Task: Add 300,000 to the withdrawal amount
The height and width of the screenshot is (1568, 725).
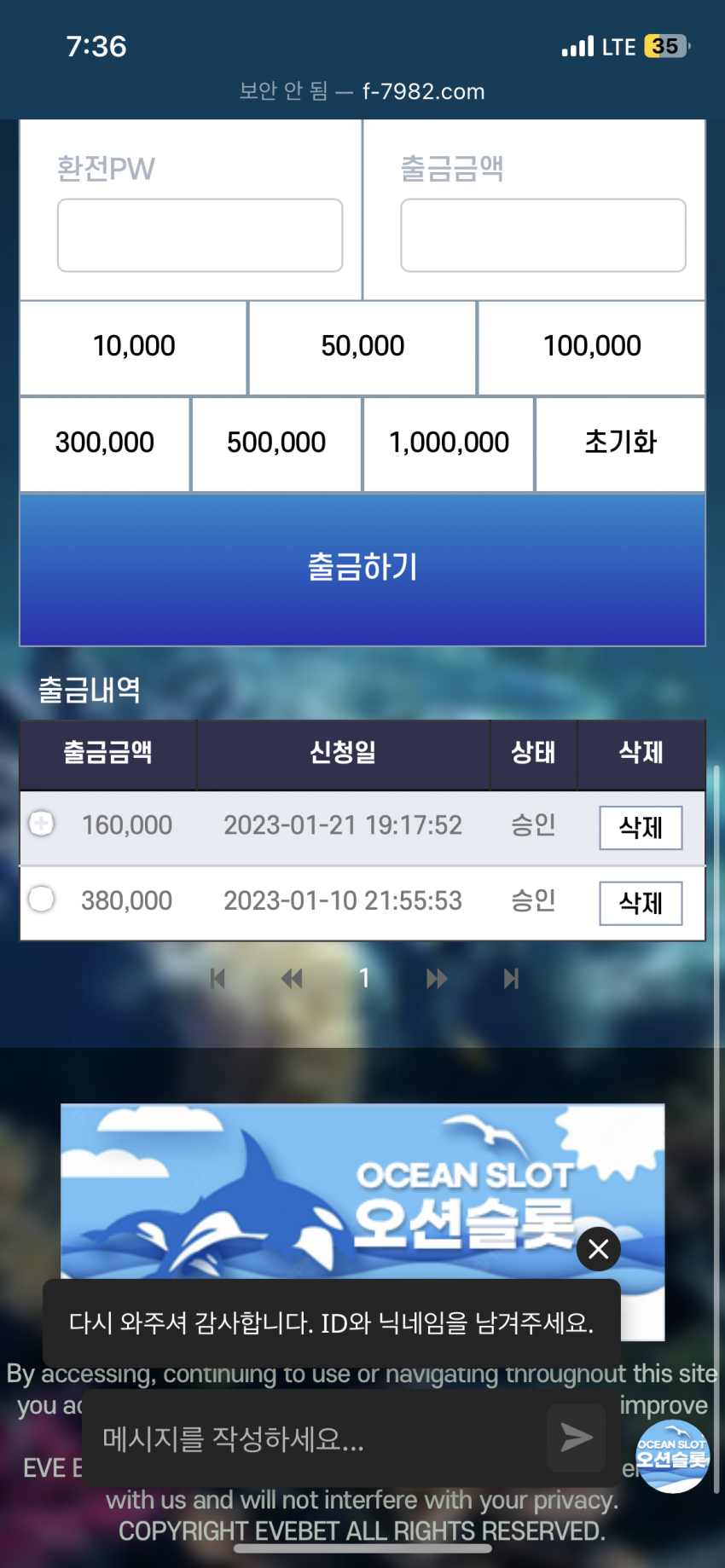Action: [105, 443]
